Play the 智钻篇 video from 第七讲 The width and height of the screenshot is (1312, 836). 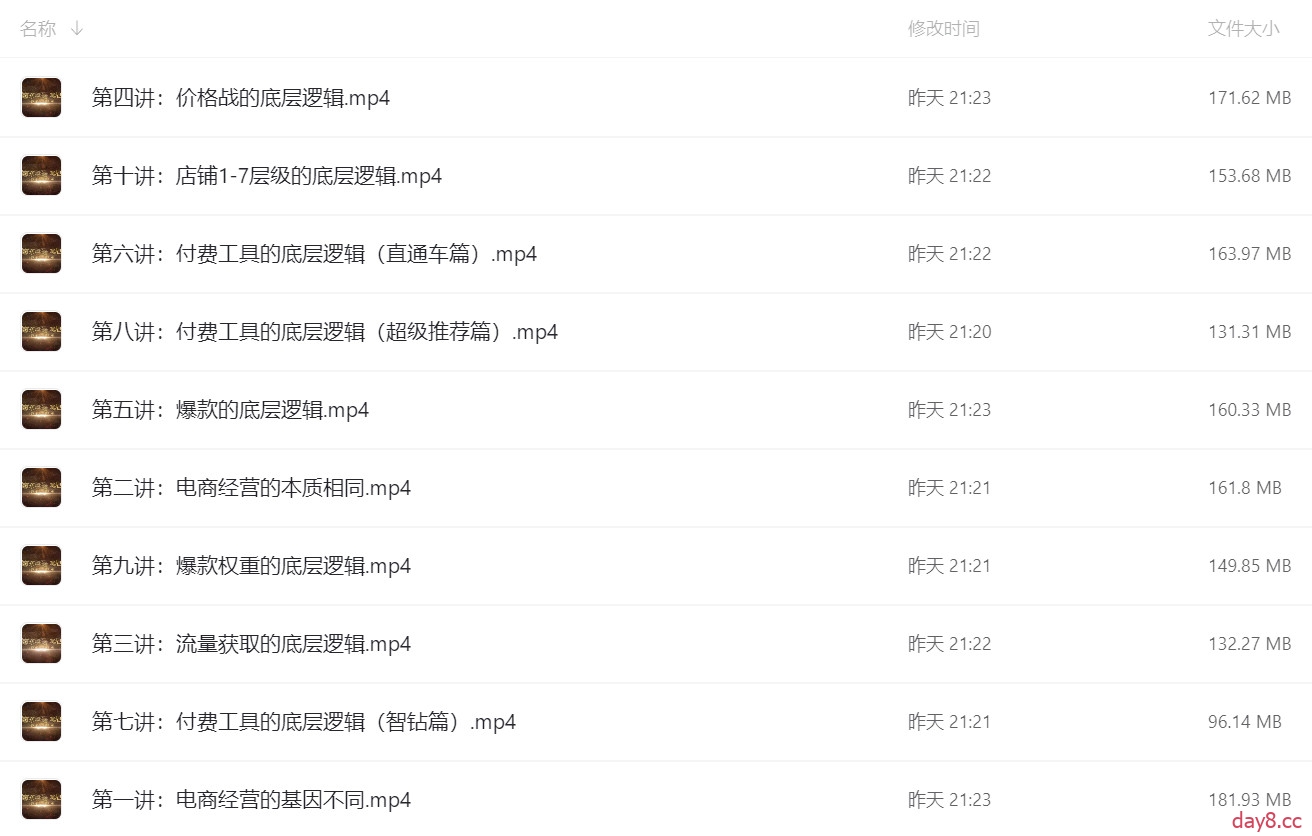[303, 722]
